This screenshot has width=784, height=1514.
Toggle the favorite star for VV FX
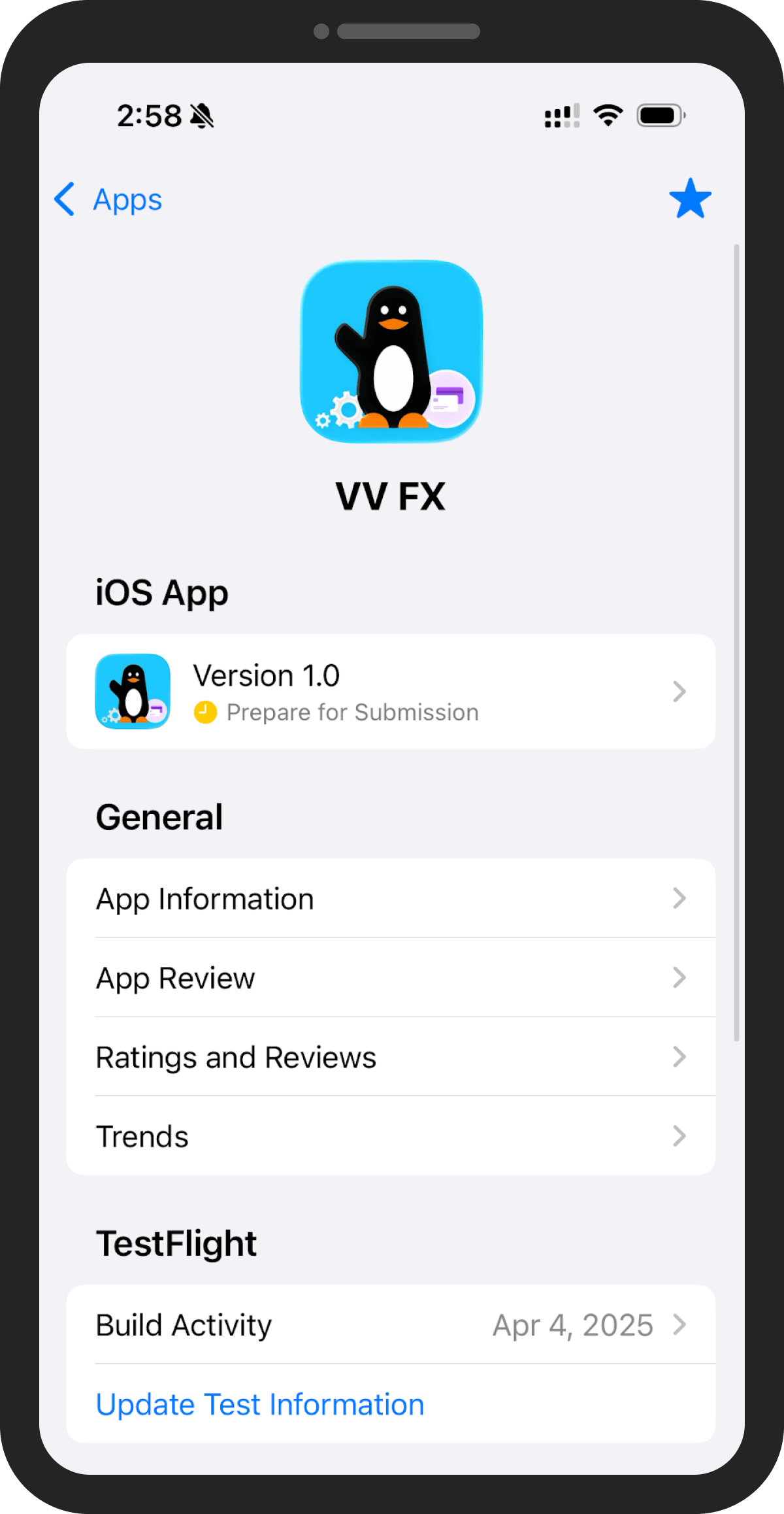point(690,199)
